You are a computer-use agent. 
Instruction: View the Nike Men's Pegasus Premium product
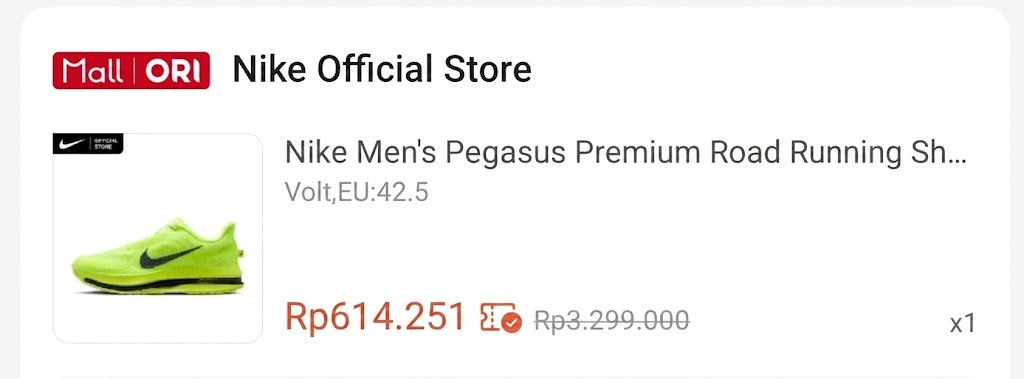pos(625,152)
